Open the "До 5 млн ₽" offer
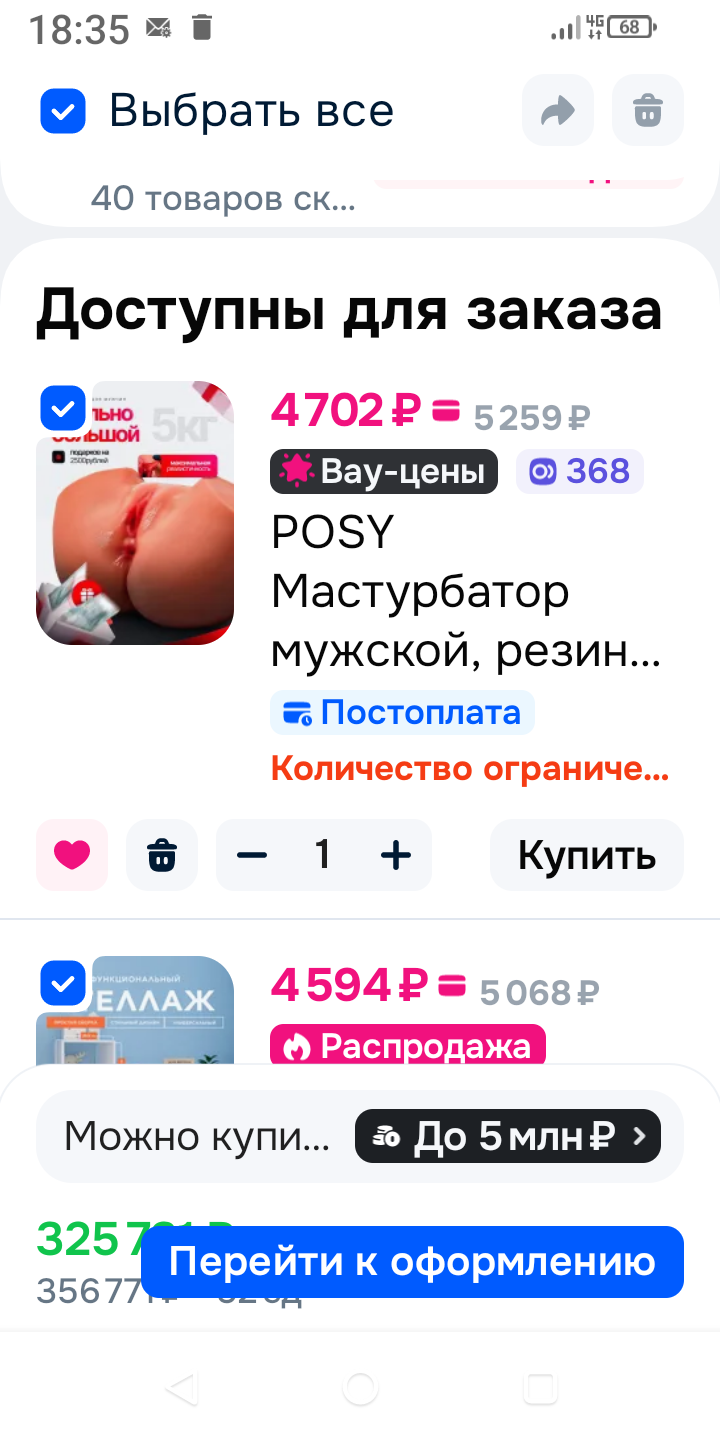This screenshot has height=1440, width=720. click(508, 1136)
